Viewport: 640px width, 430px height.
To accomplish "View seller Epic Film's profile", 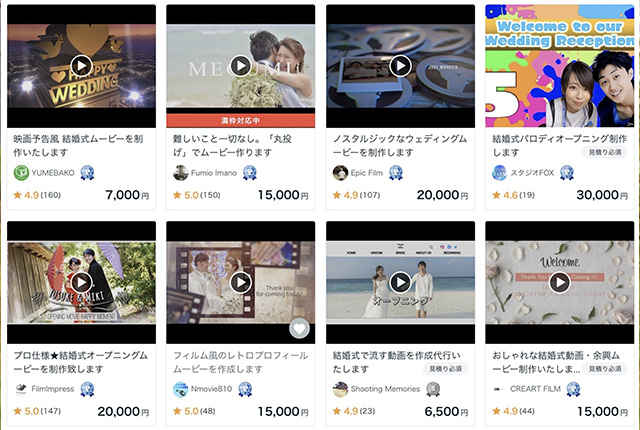I will (368, 172).
